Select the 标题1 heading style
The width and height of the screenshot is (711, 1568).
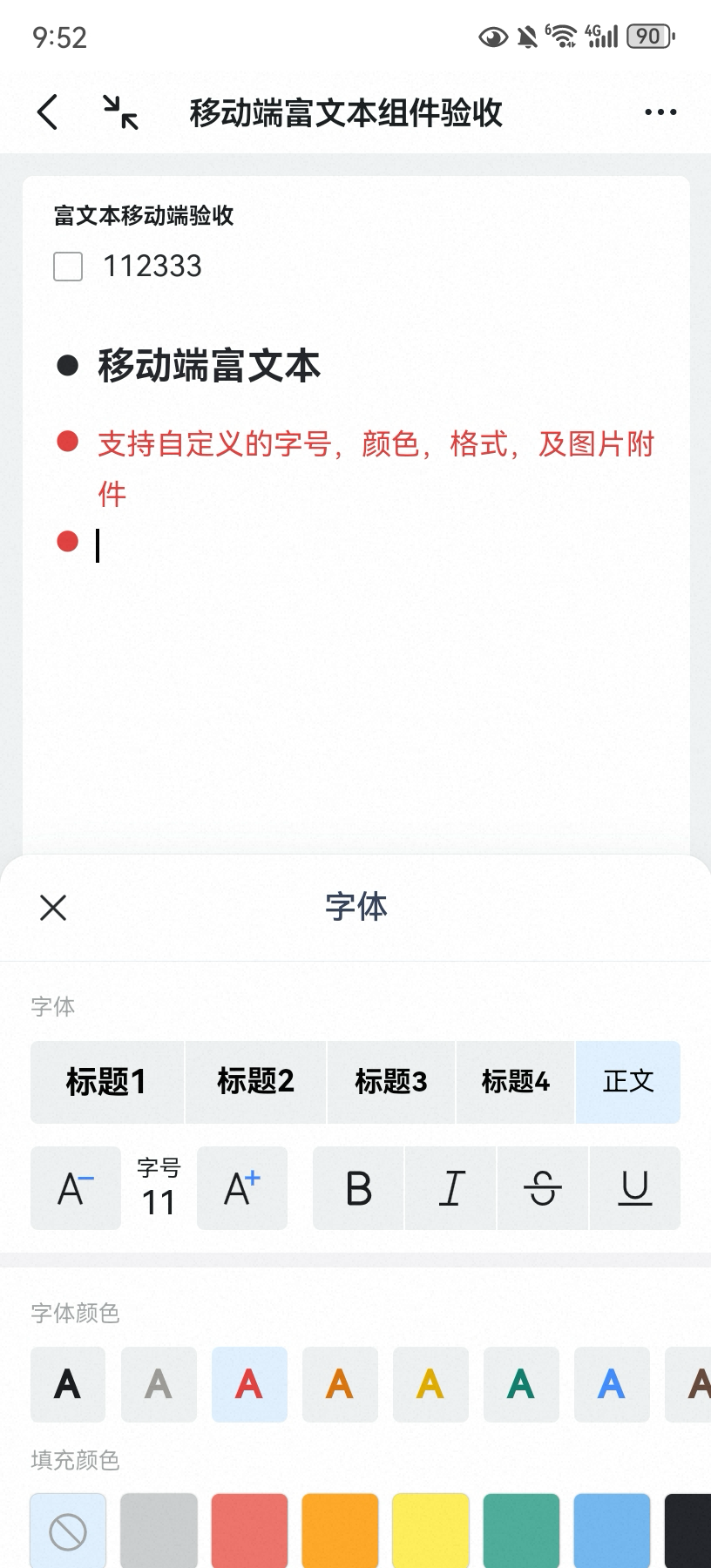pyautogui.click(x=106, y=1082)
